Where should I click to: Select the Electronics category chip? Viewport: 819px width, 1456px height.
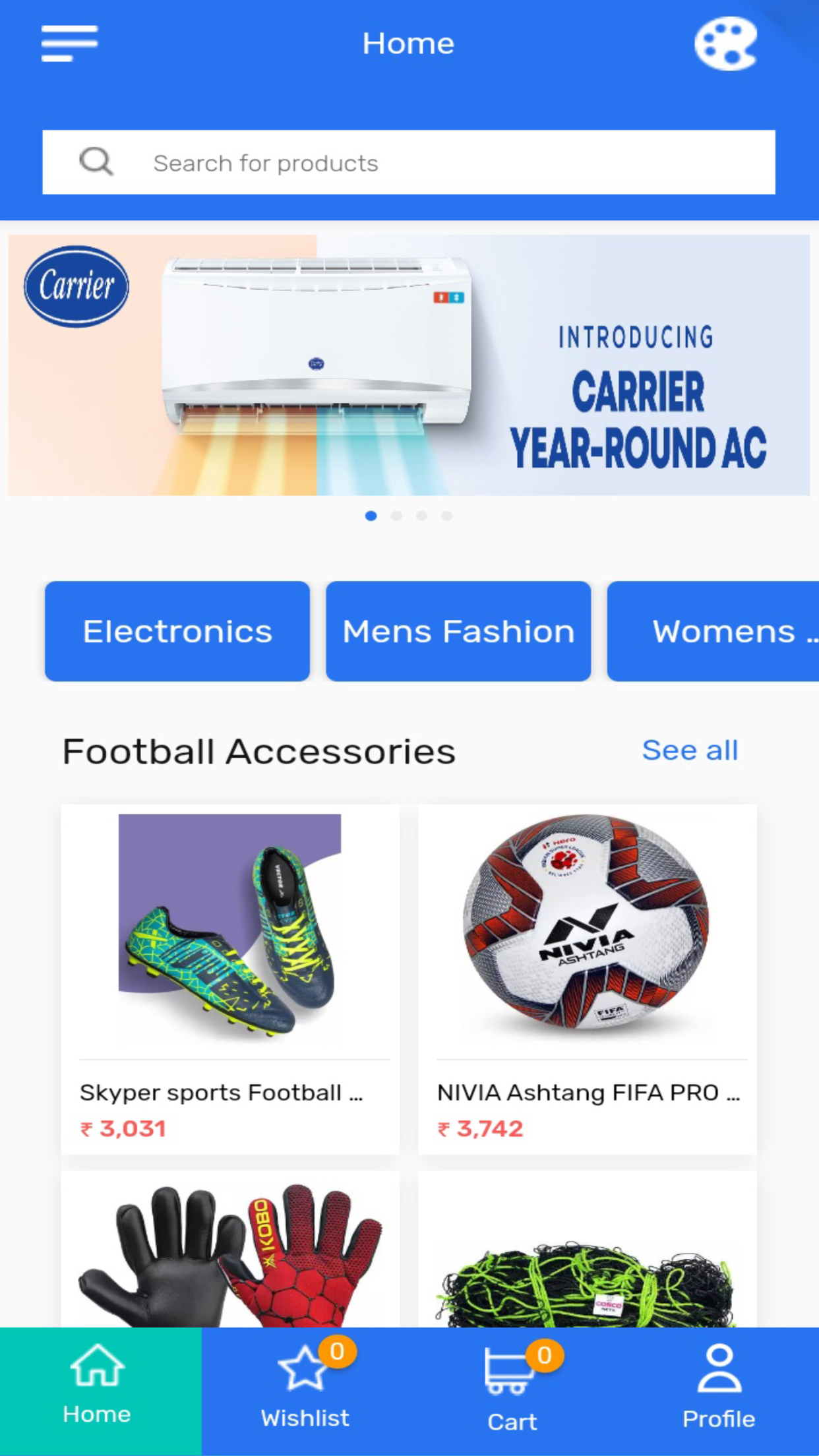tap(177, 631)
